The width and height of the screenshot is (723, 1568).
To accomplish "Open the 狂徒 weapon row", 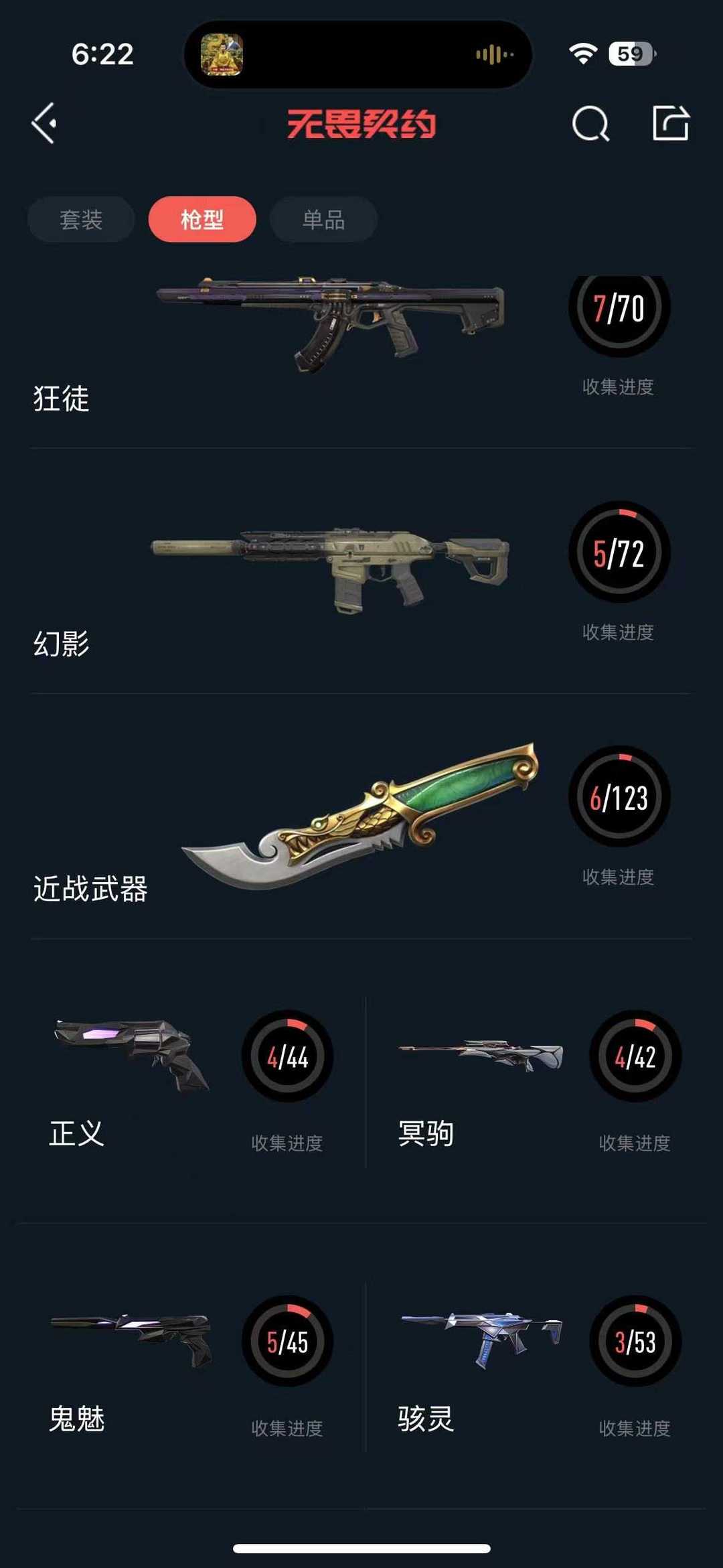I will (x=361, y=348).
